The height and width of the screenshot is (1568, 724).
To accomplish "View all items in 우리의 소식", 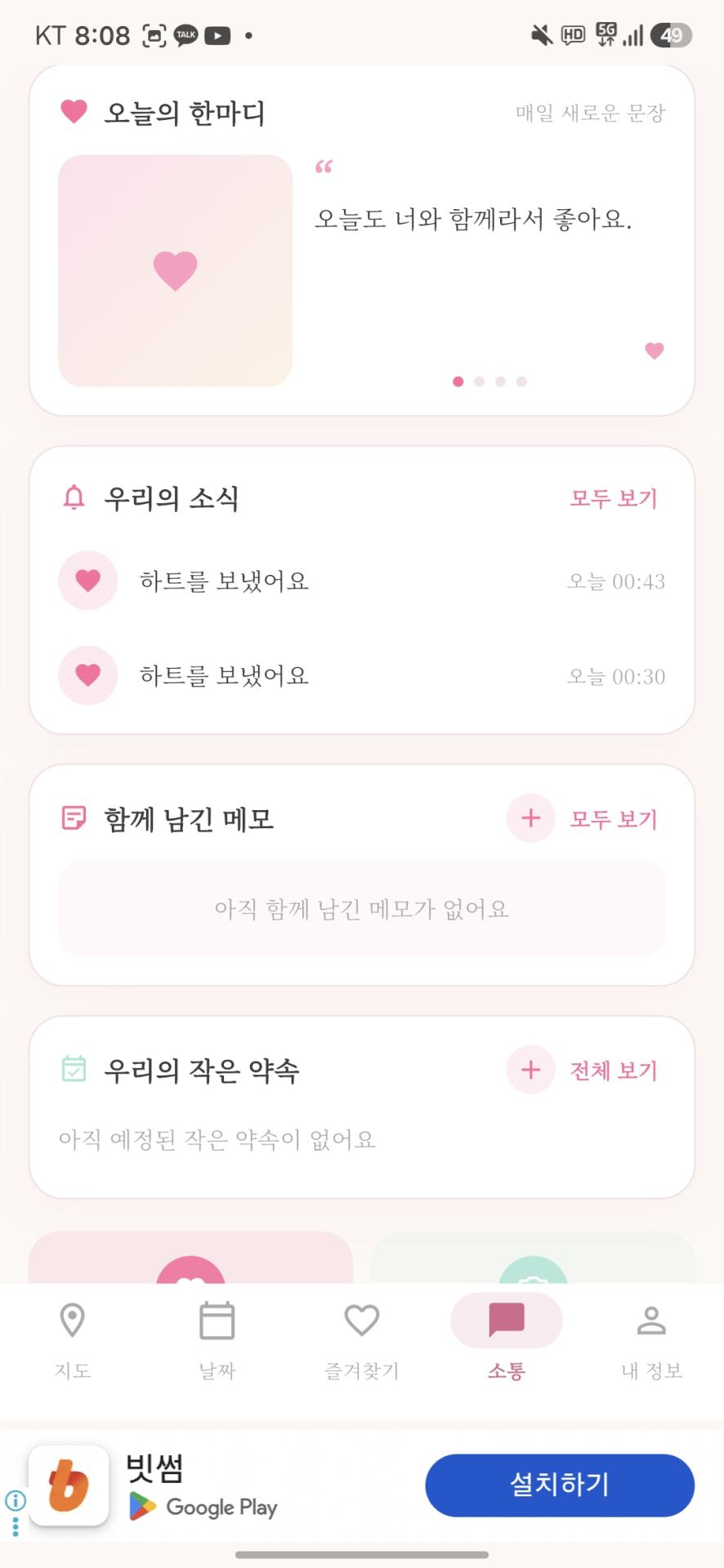I will pos(614,498).
